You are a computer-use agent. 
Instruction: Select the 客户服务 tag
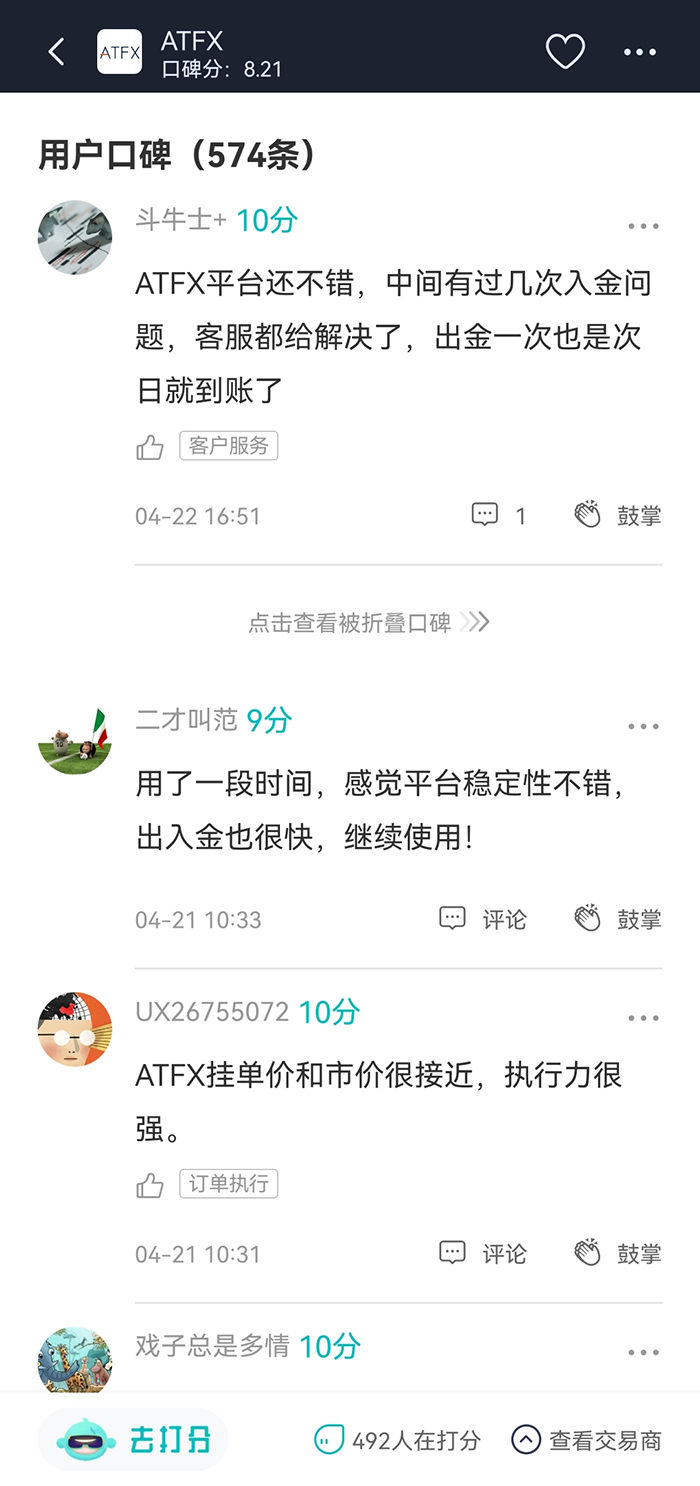(228, 446)
